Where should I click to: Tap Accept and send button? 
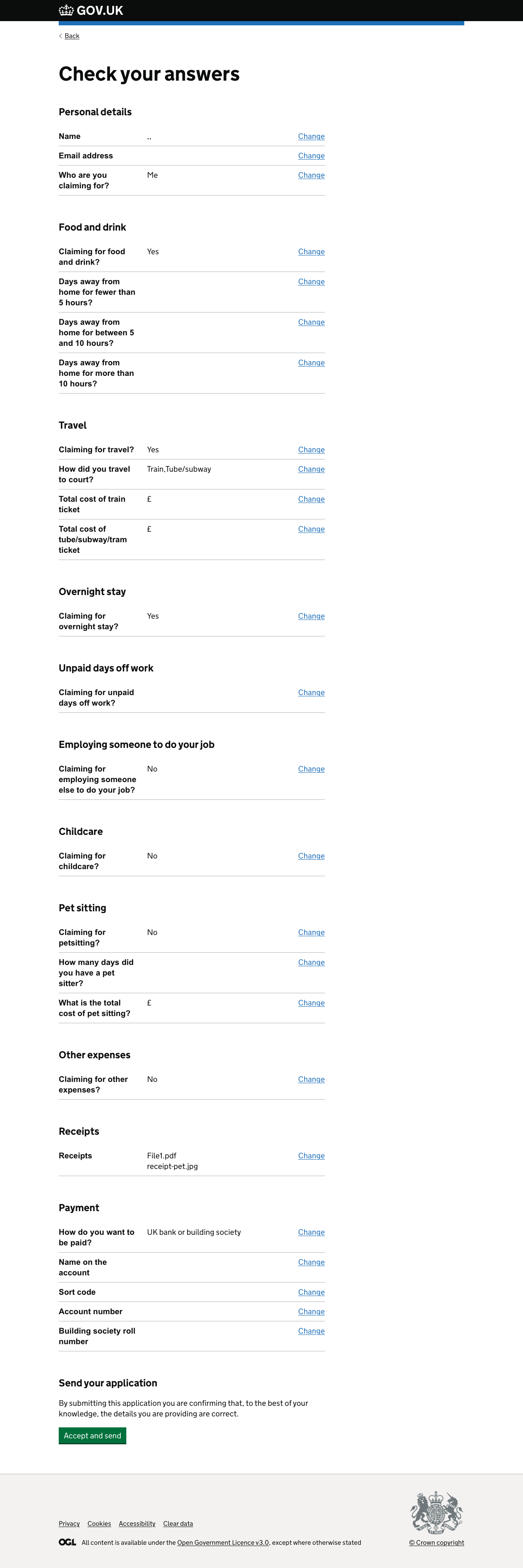93,1435
